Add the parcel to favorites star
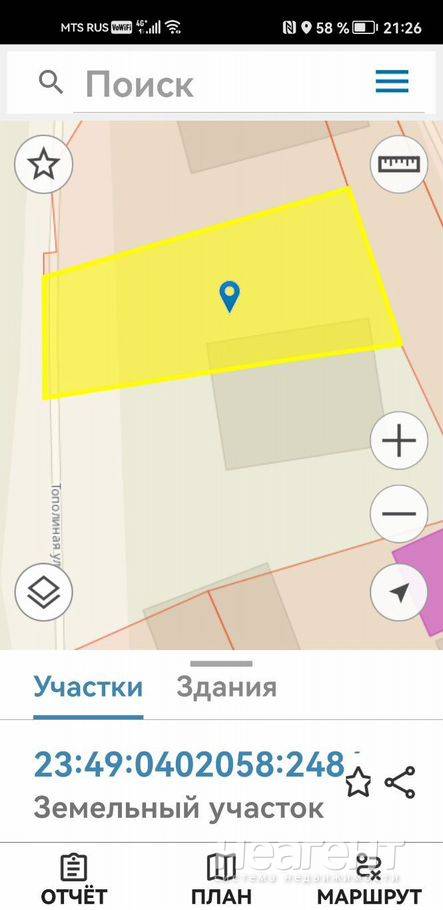The height and width of the screenshot is (910, 443). tap(358, 783)
